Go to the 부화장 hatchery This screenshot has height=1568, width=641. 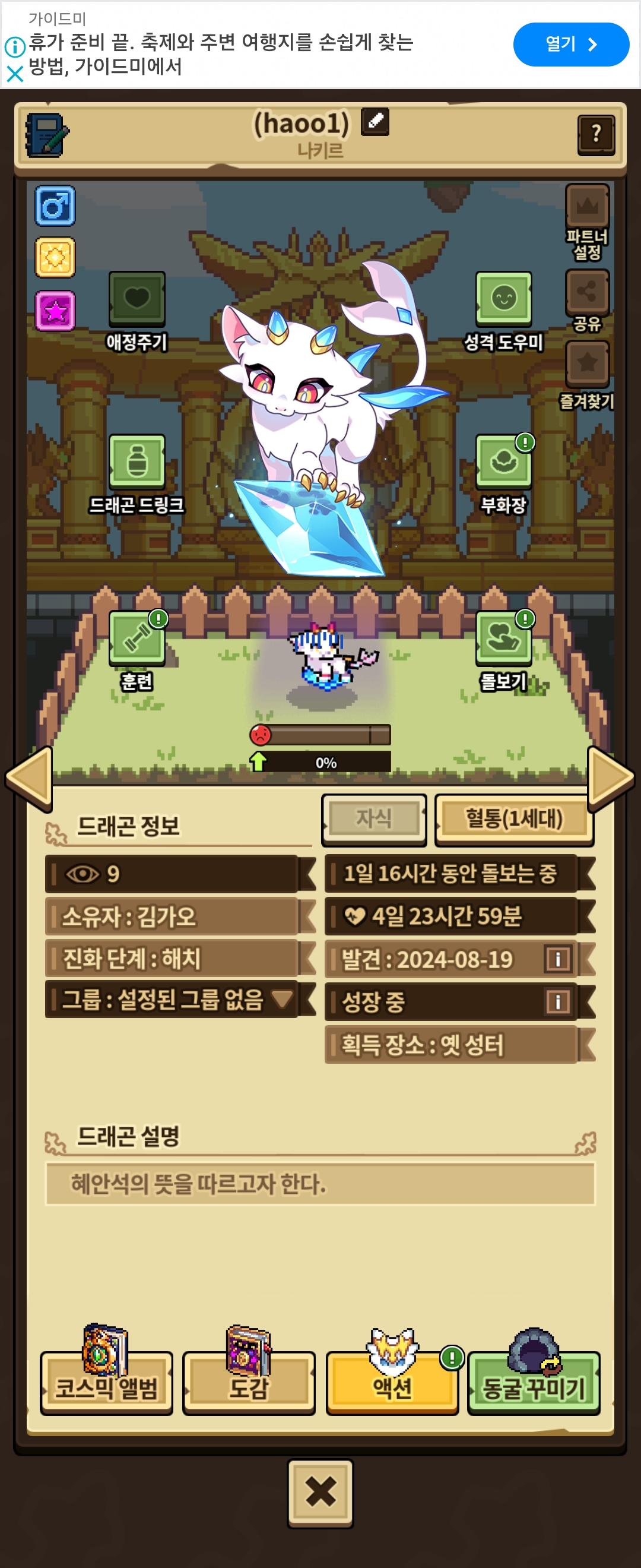click(503, 462)
